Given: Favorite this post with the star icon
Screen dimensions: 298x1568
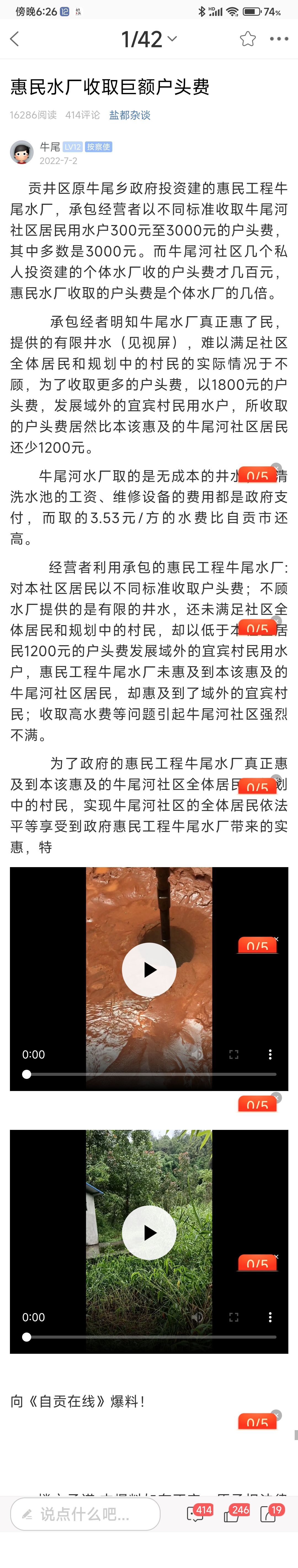Looking at the screenshot, I should coord(248,39).
